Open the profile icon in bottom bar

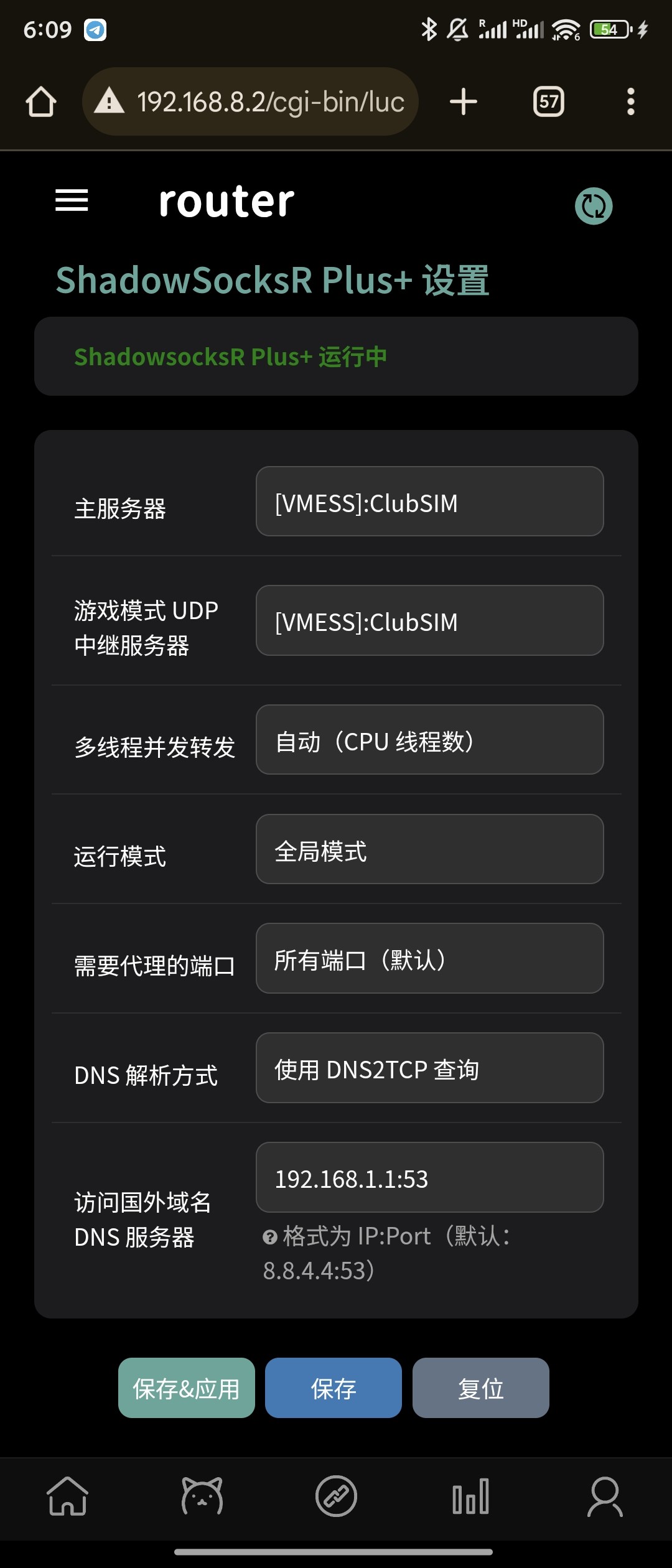click(x=605, y=1496)
